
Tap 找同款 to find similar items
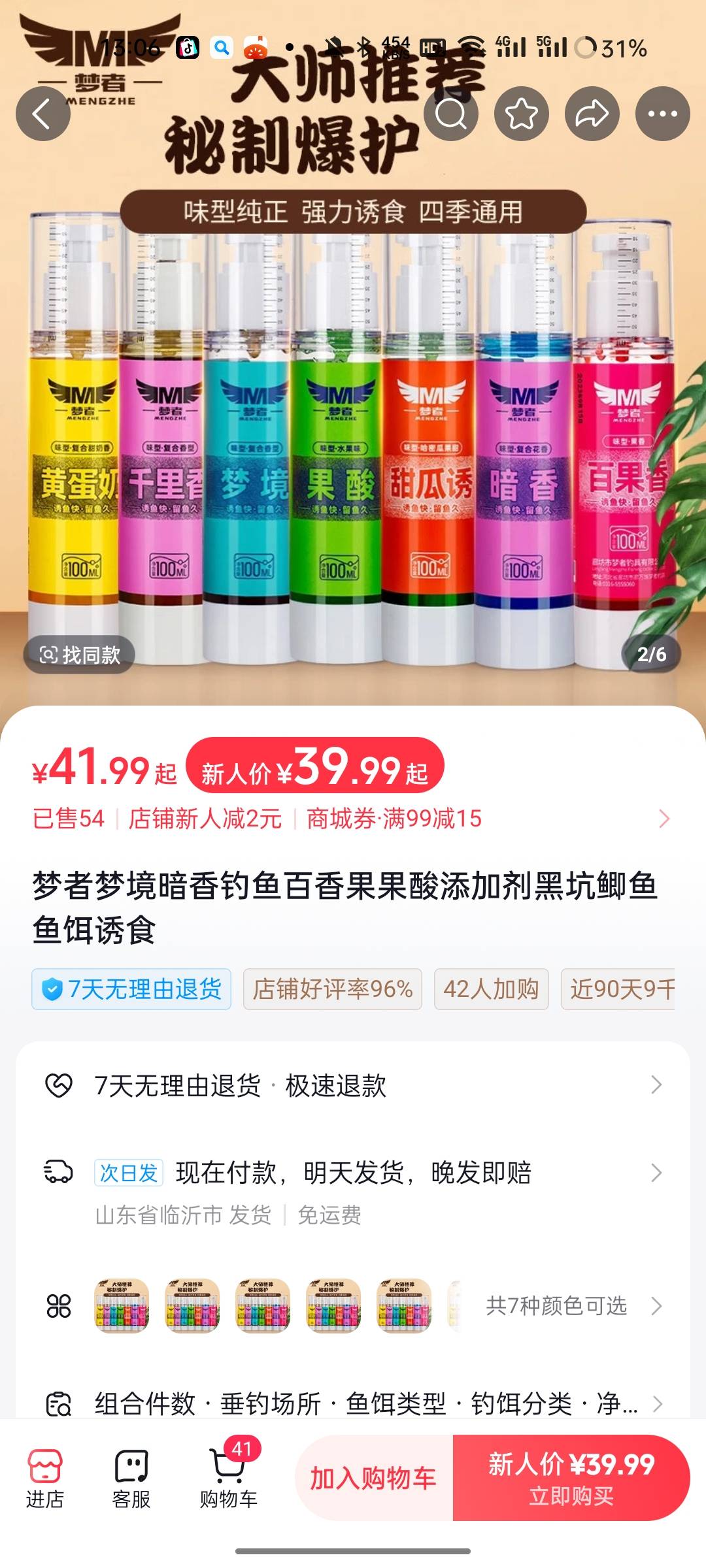click(x=80, y=654)
